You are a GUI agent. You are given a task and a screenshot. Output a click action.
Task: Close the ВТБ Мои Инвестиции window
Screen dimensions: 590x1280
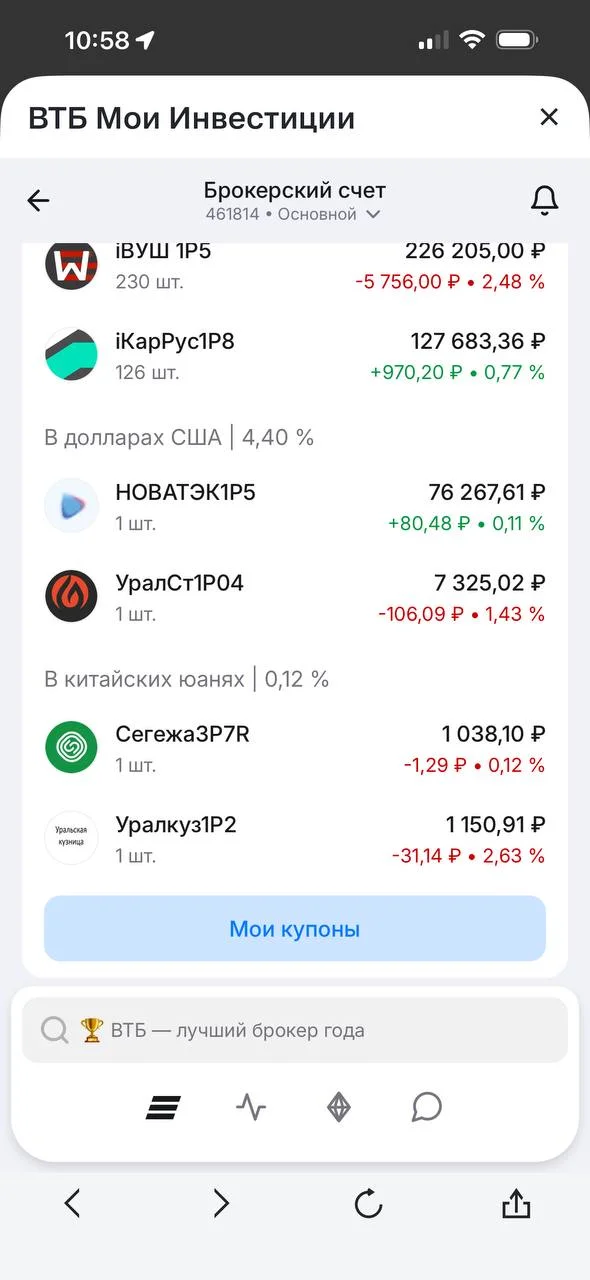(549, 117)
